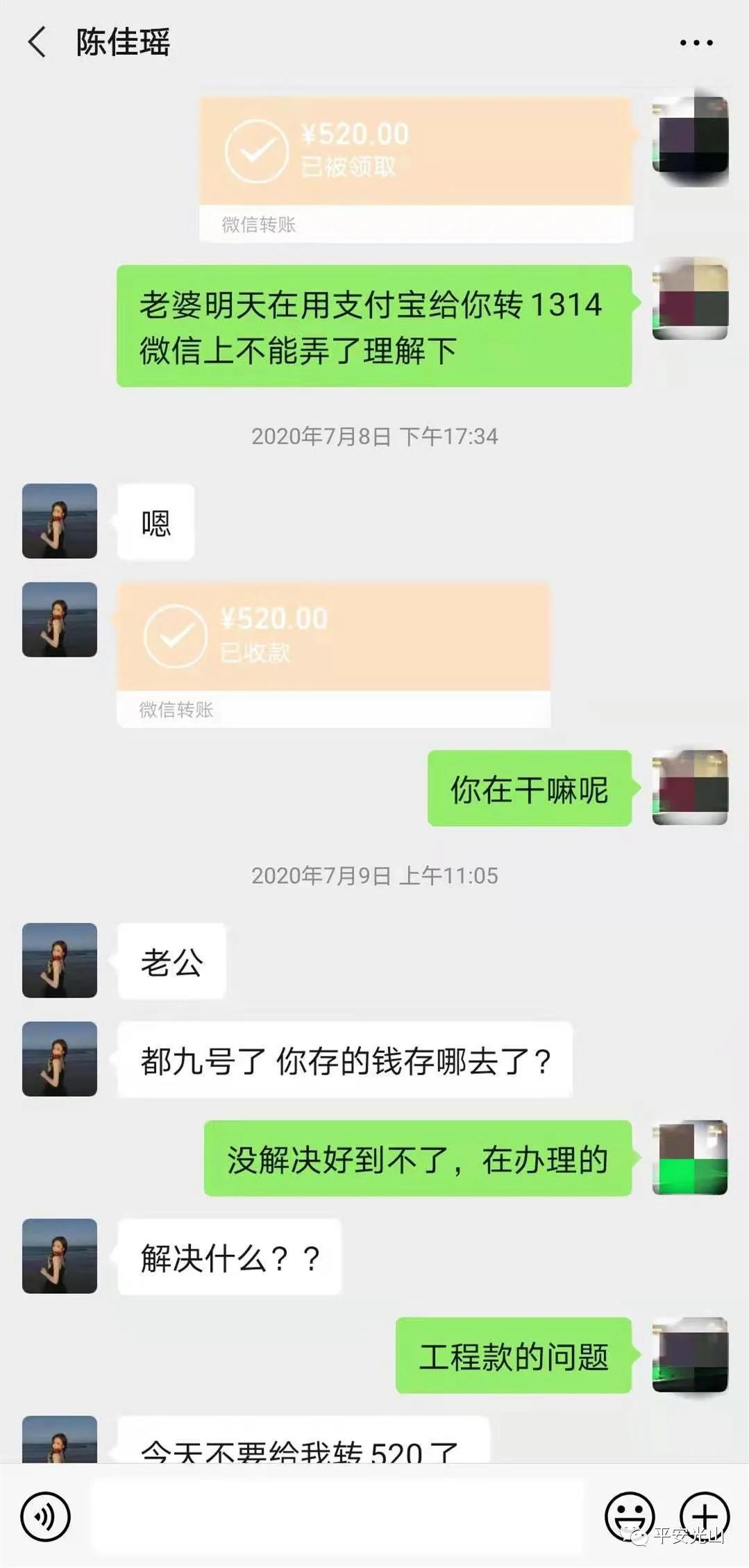Open the ¥520.00 已收款 transfer card
749x1568 pixels.
click(x=333, y=654)
